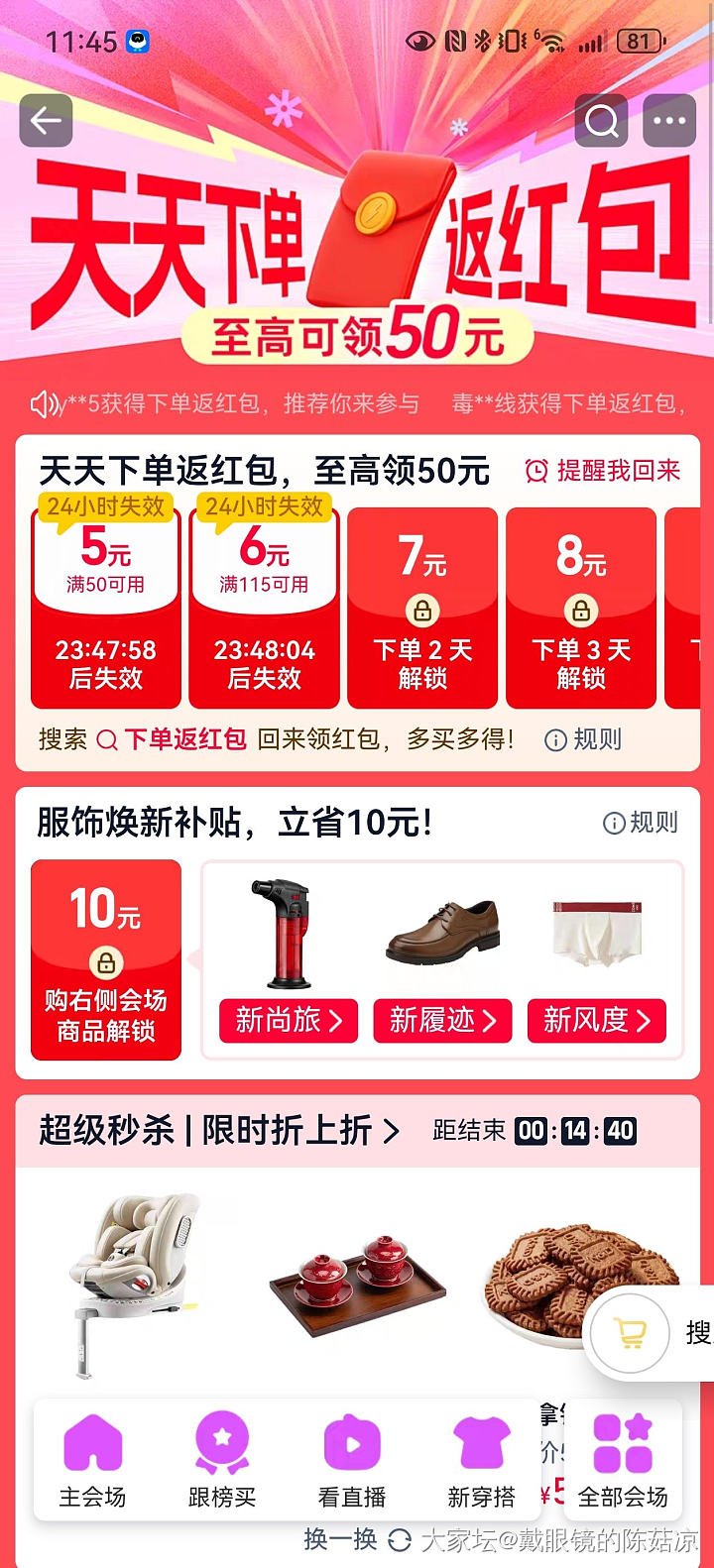View 规则 for 下单返红包
Screen dimensions: 714x1568
(x=585, y=739)
